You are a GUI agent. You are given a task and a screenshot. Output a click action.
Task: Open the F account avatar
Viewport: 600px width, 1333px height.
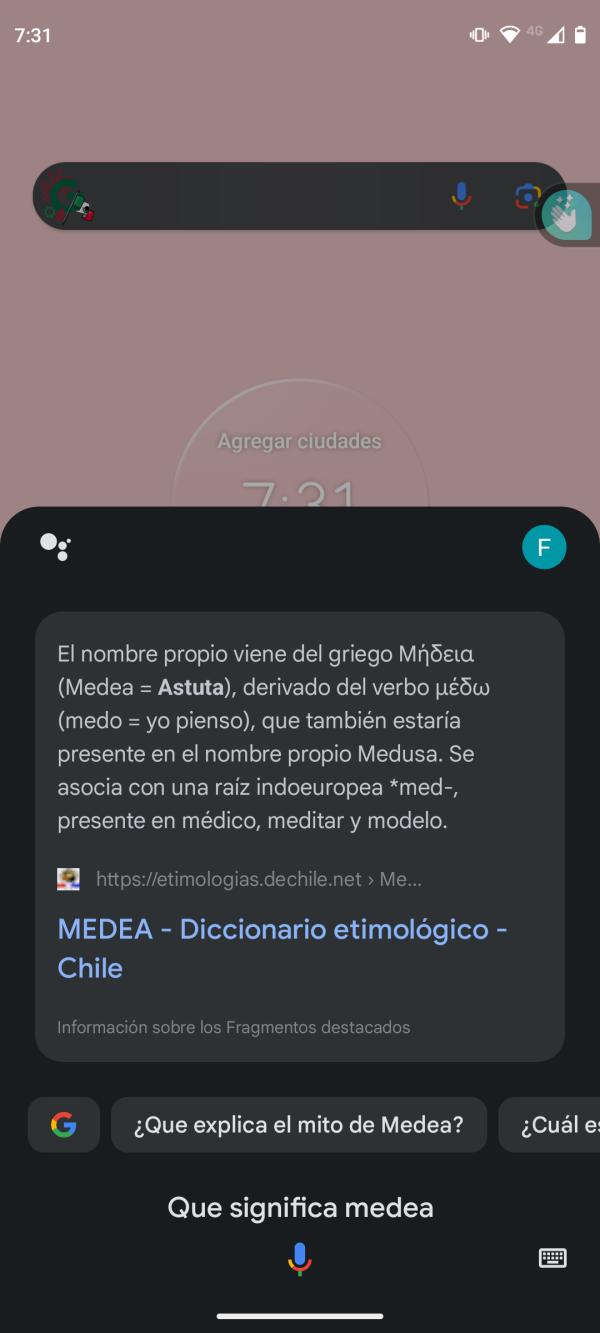[x=544, y=547]
